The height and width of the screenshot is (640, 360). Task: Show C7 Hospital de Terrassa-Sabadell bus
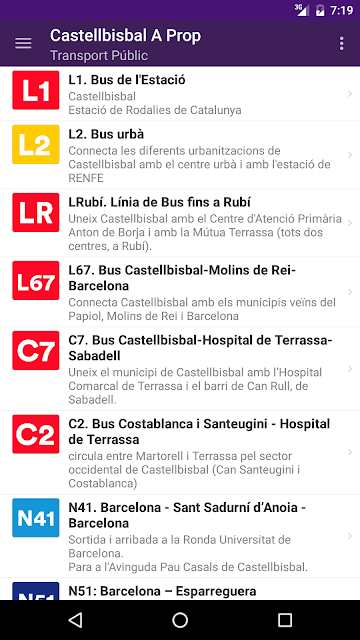click(180, 369)
